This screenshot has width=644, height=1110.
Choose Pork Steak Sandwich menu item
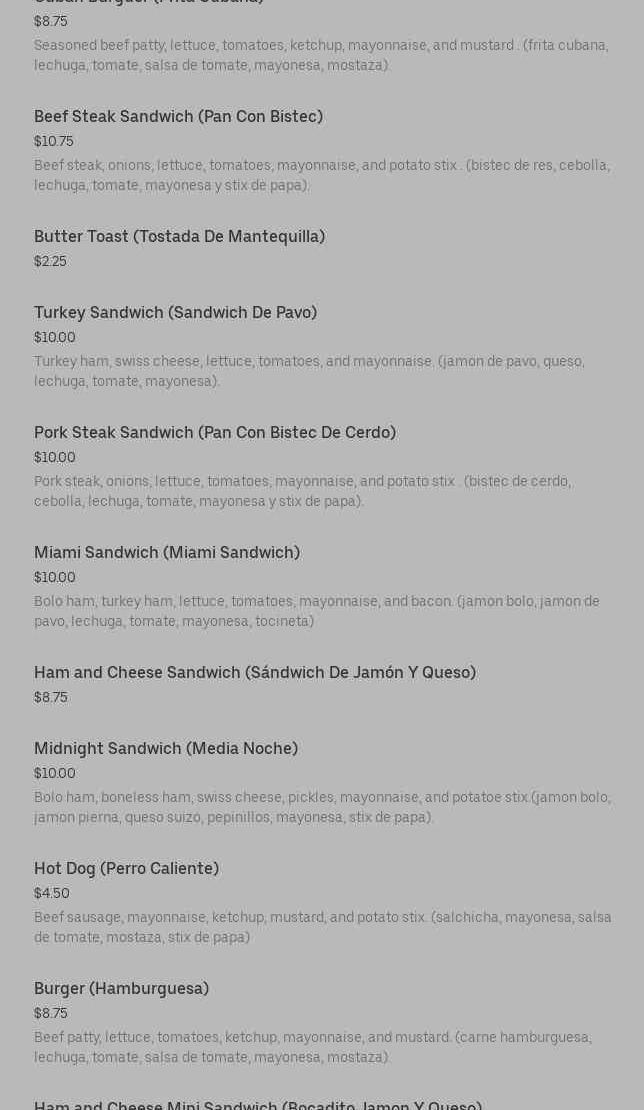click(x=215, y=433)
